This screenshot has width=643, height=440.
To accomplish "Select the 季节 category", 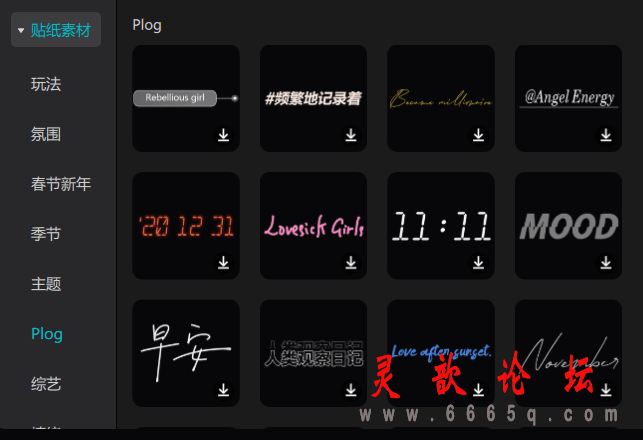I will click(46, 234).
